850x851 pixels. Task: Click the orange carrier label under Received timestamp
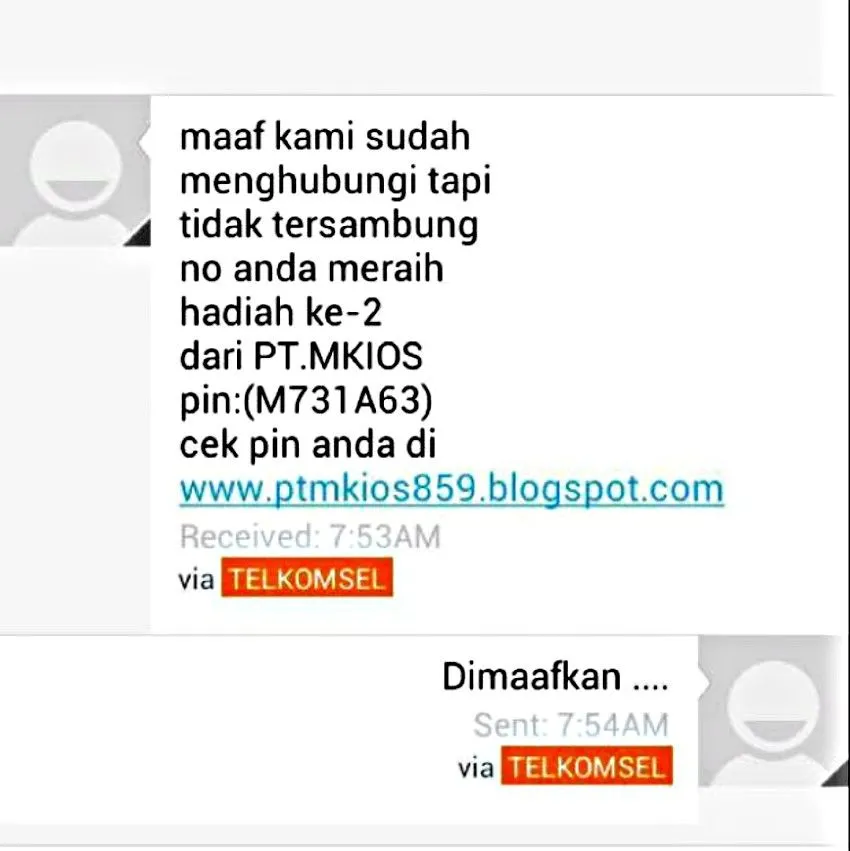coord(305,578)
